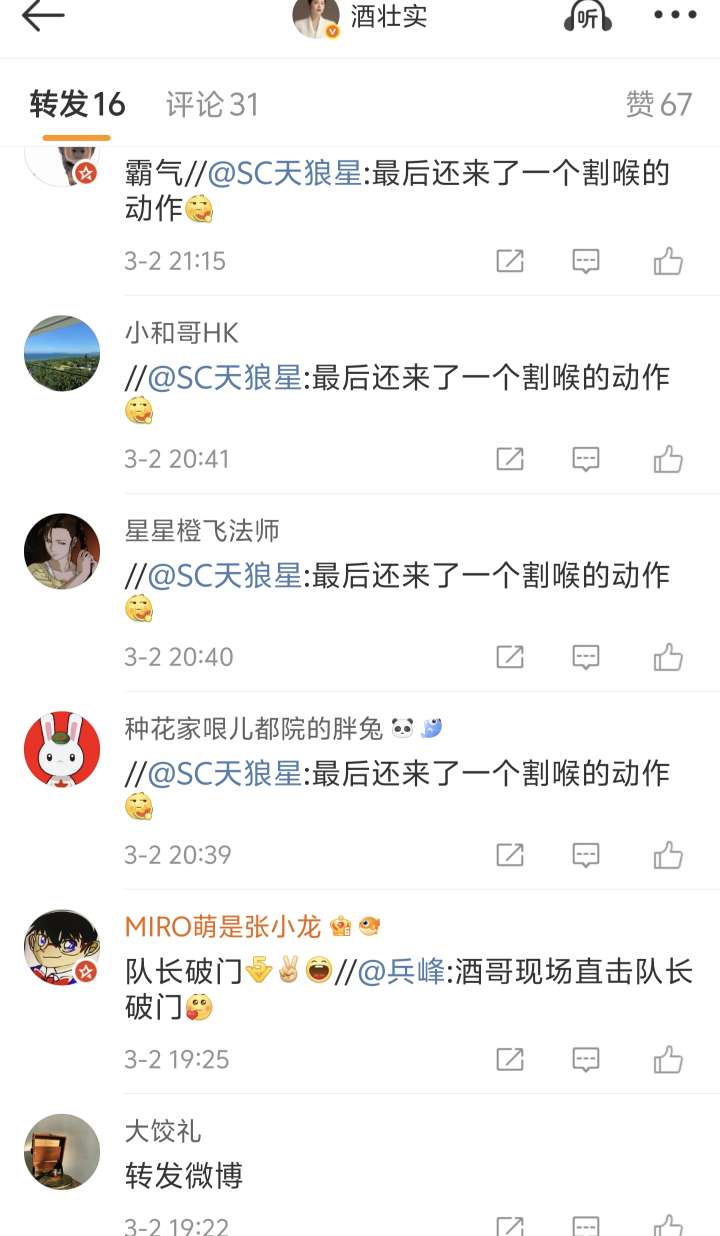Open the 赞 67 likes tab
Image resolution: width=720 pixels, height=1236 pixels.
[x=658, y=104]
